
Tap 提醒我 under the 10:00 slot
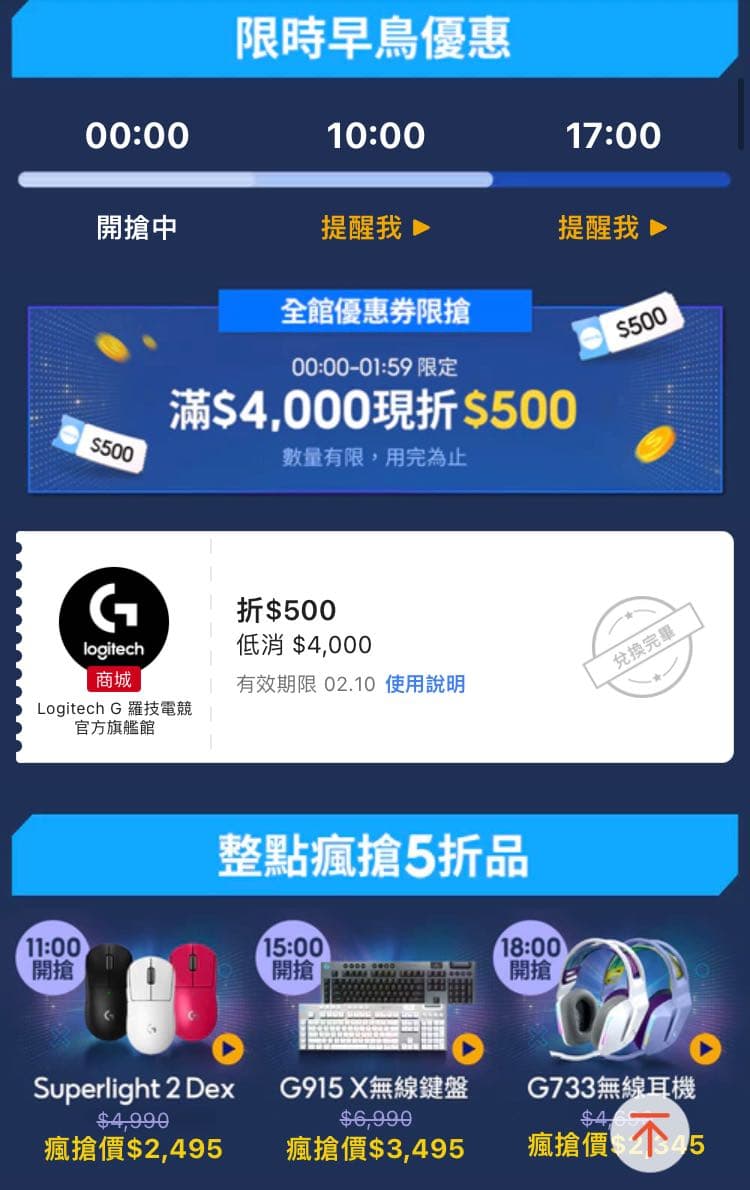tap(375, 228)
